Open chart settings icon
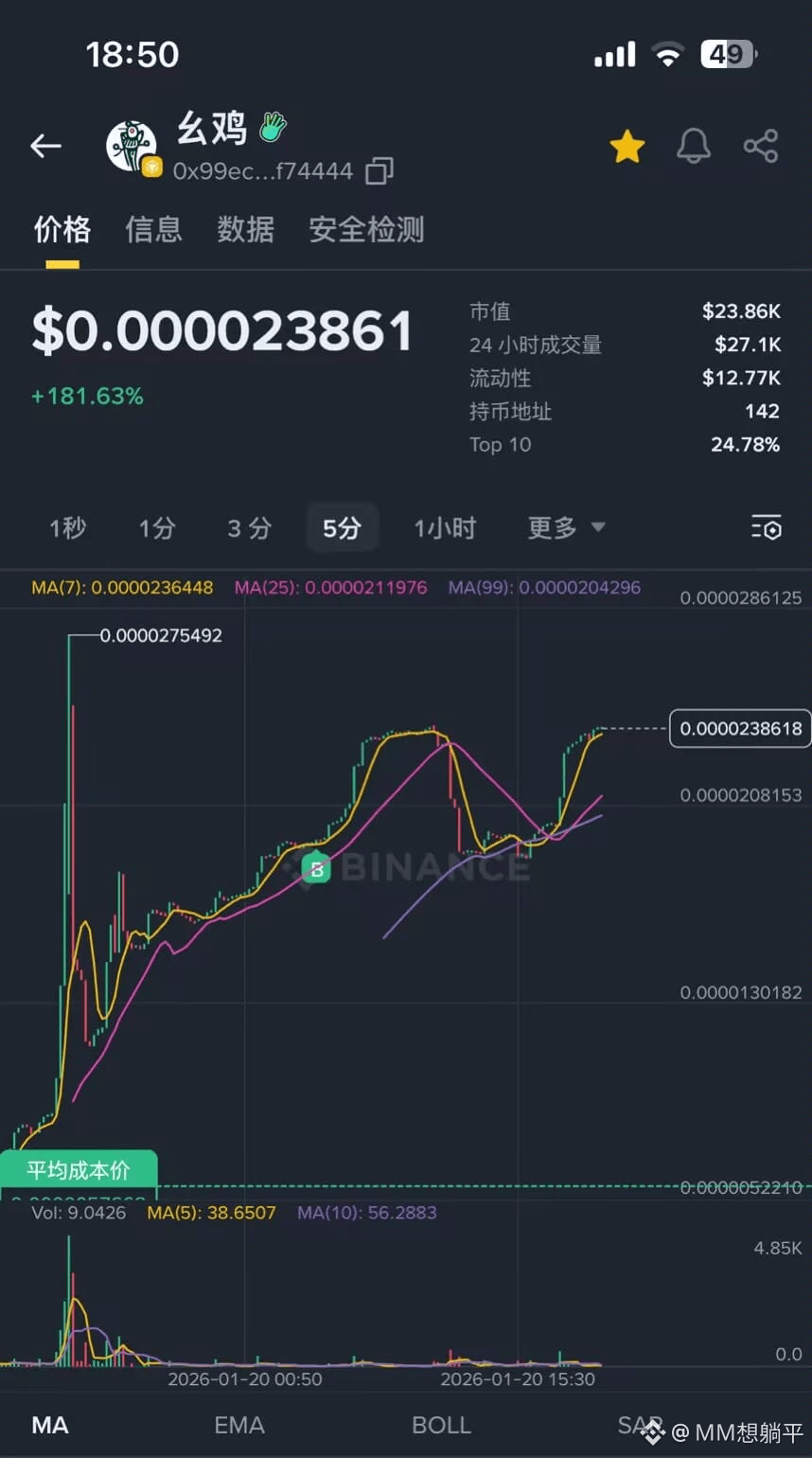 click(766, 527)
